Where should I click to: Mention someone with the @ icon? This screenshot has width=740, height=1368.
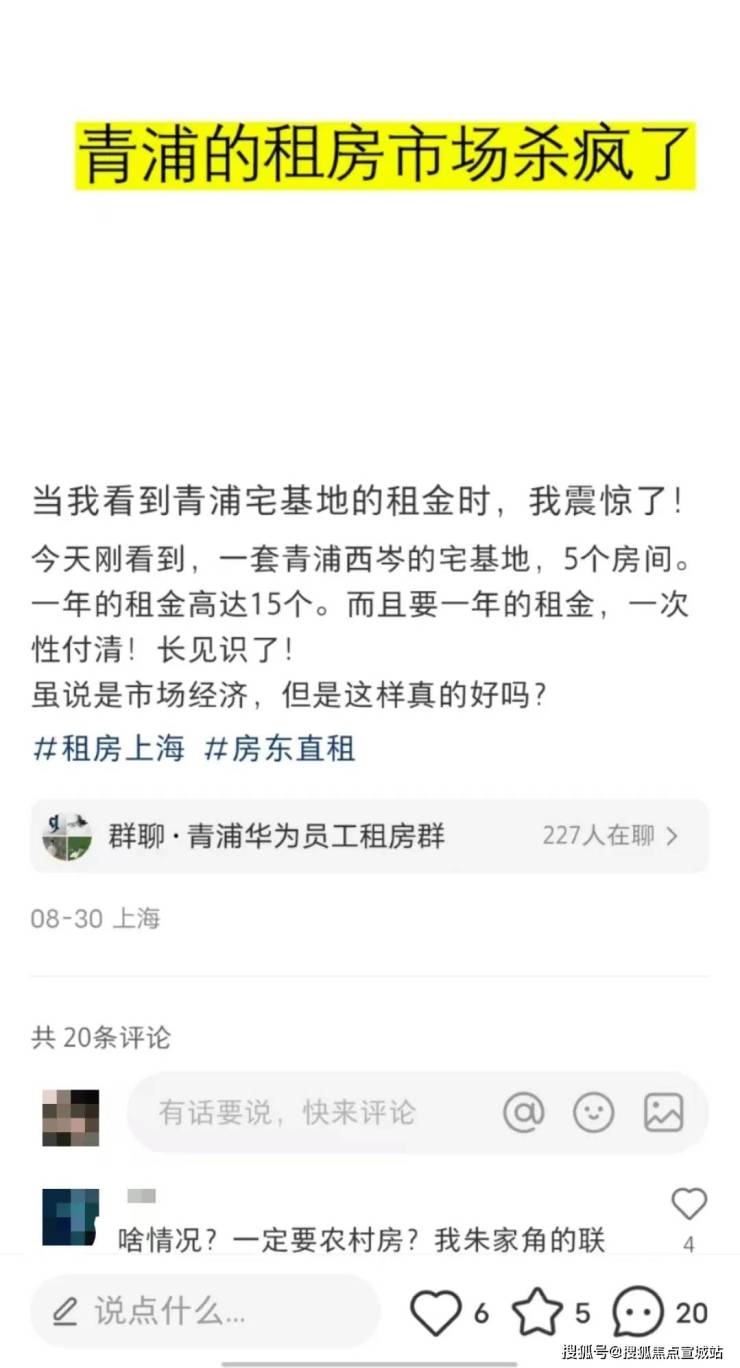[524, 1112]
